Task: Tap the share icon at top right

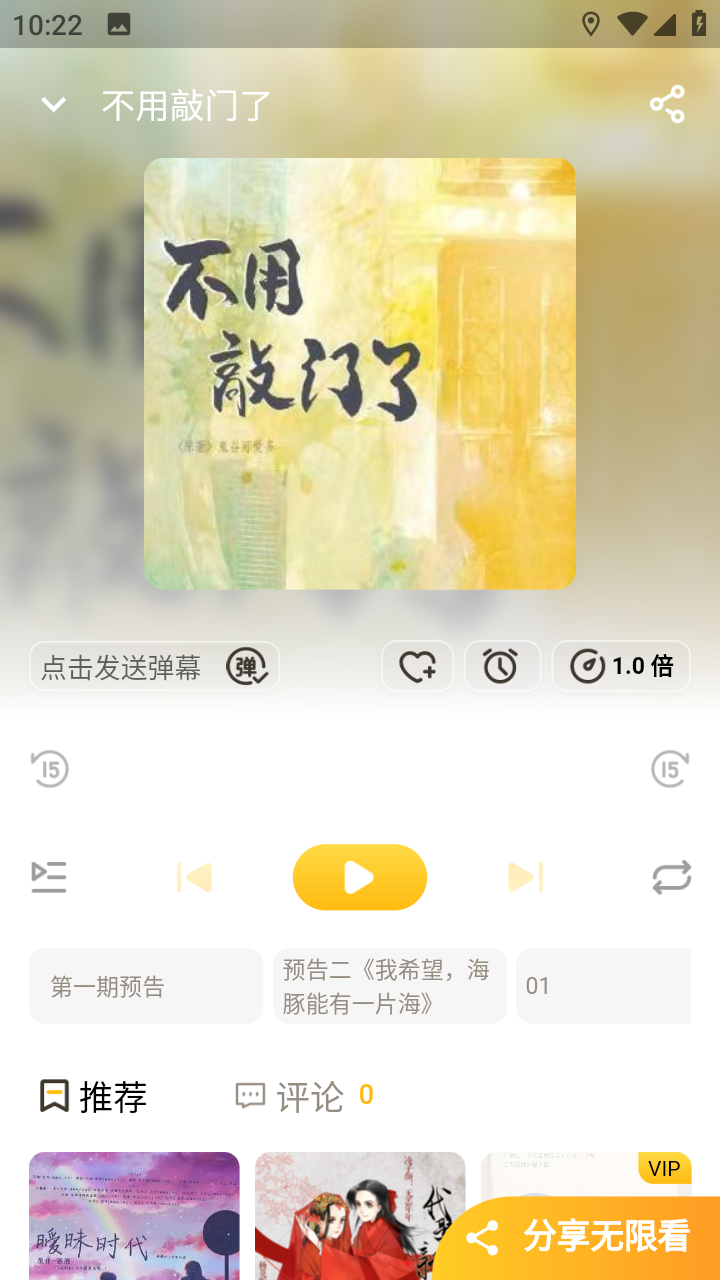Action: point(667,103)
